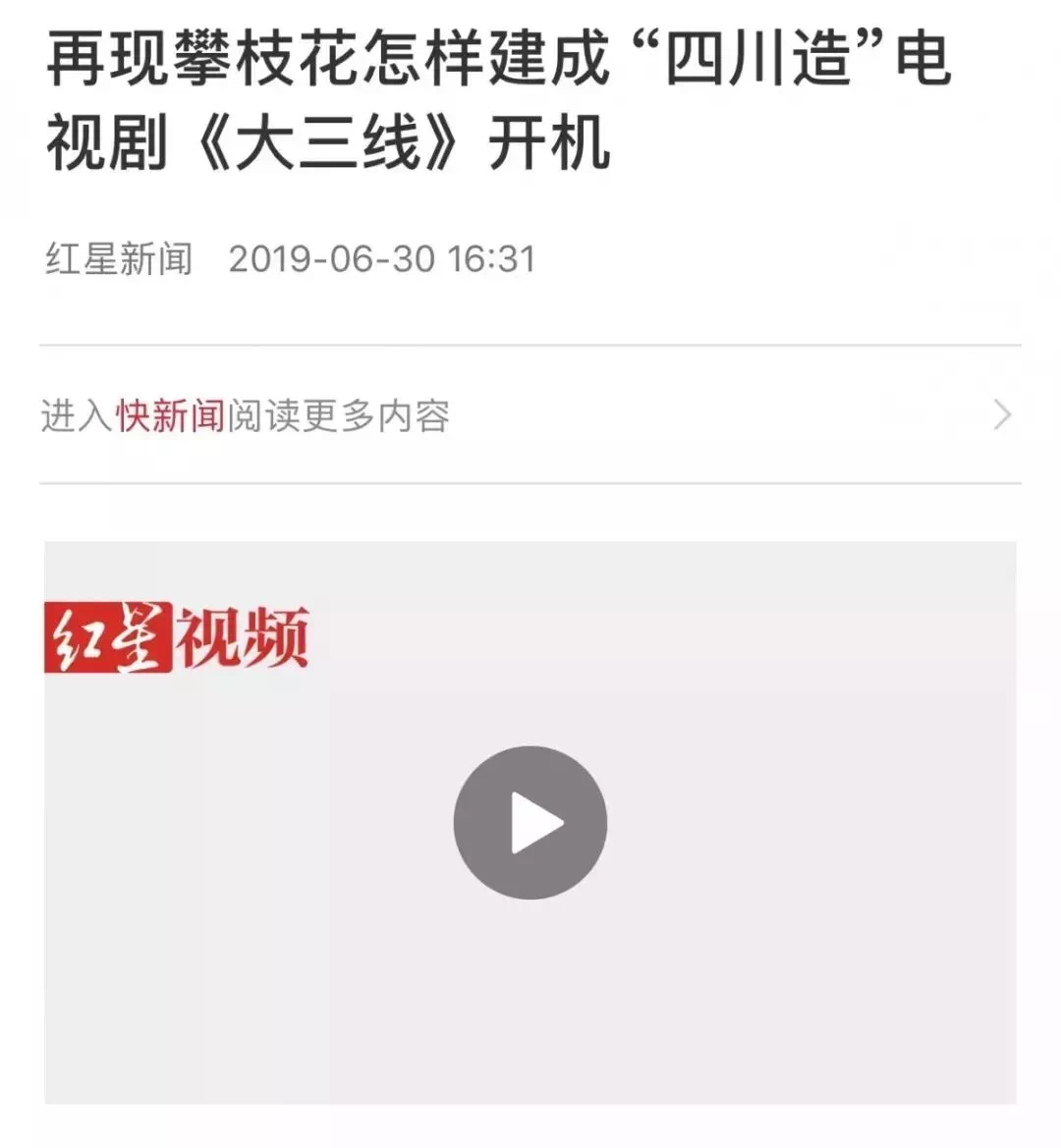The width and height of the screenshot is (1061, 1148).
Task: Play the 红星视频 video
Action: (x=530, y=823)
